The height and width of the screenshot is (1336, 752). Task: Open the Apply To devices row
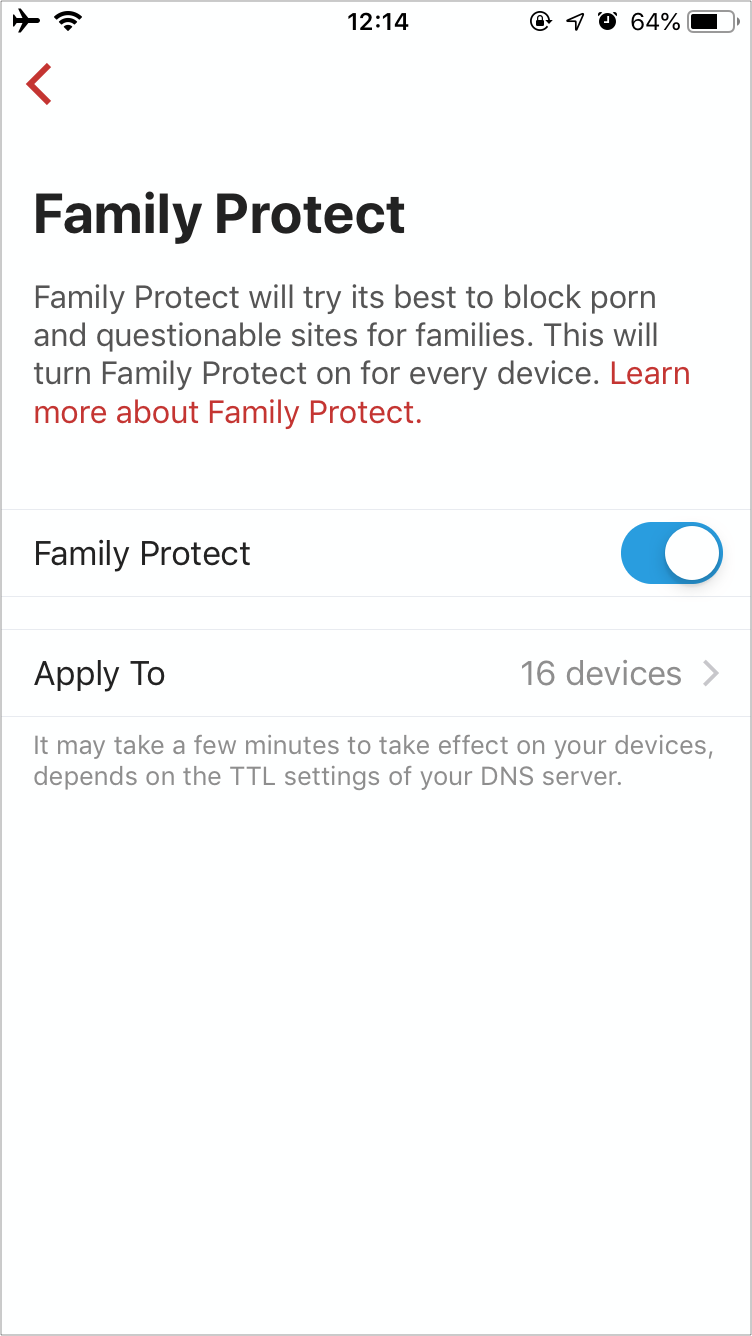point(376,673)
